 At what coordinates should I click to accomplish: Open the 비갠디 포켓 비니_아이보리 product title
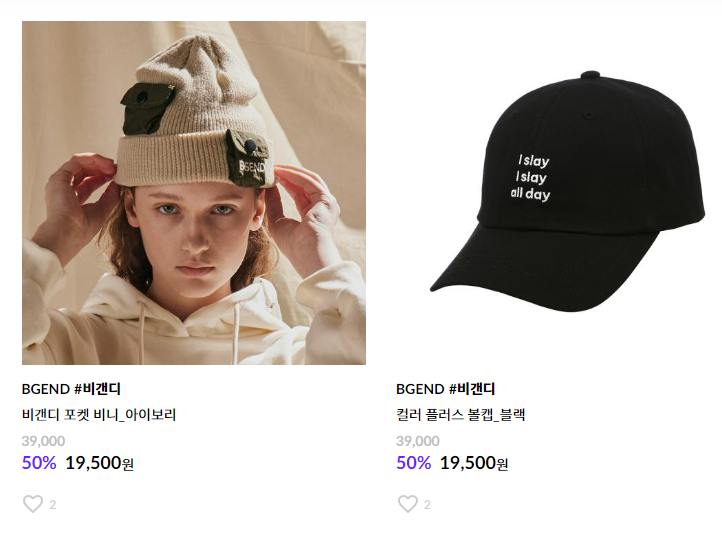(x=99, y=414)
